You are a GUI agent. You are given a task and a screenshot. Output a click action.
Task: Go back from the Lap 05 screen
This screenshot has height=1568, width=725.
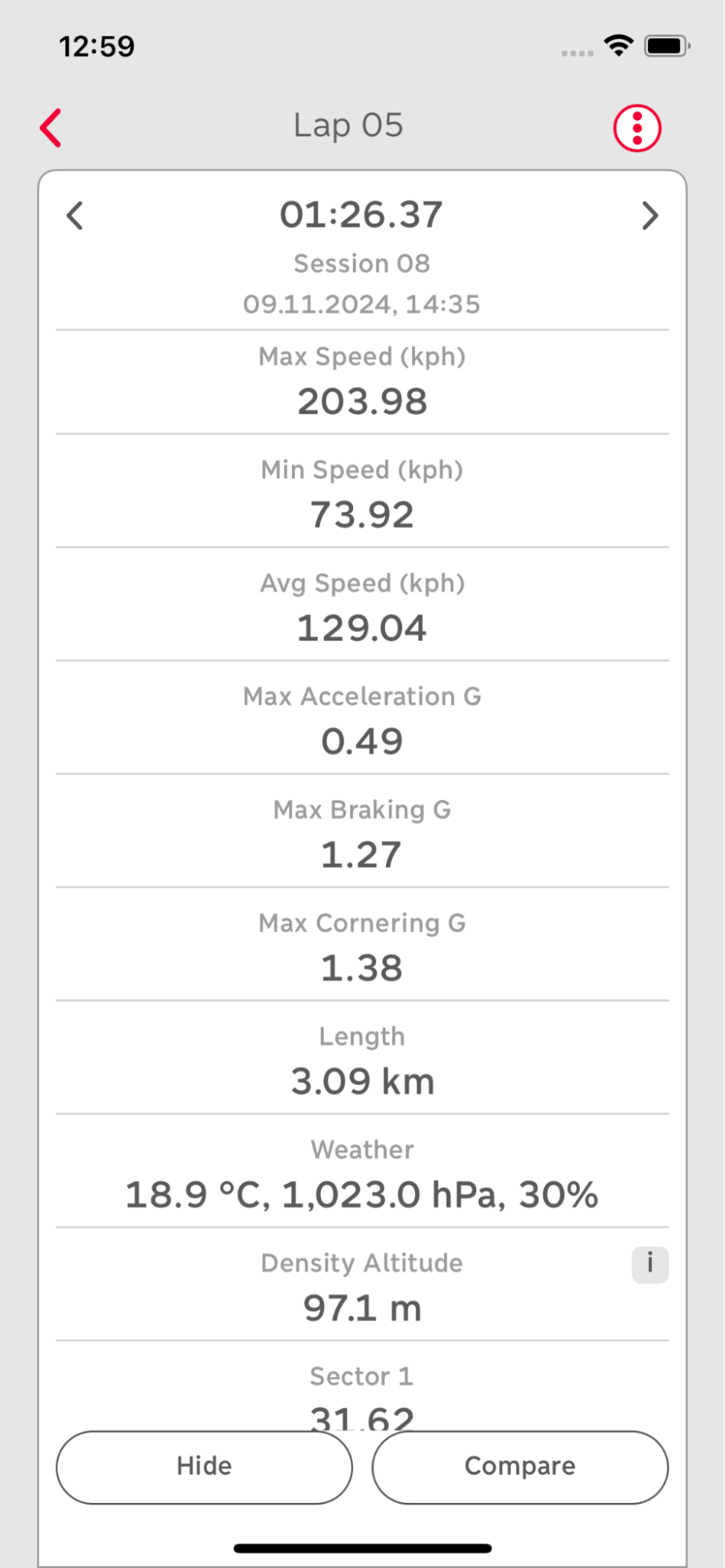51,128
